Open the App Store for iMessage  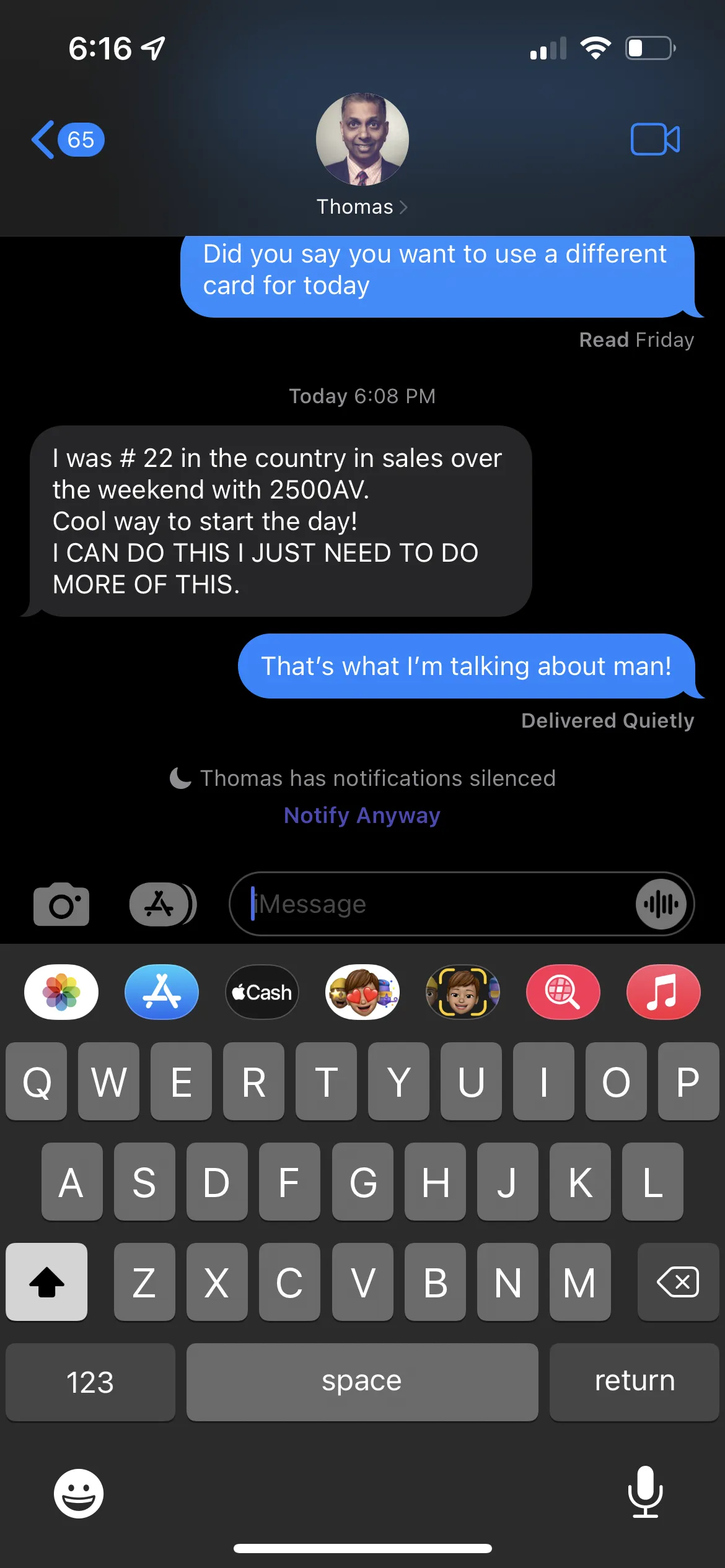coord(162,992)
